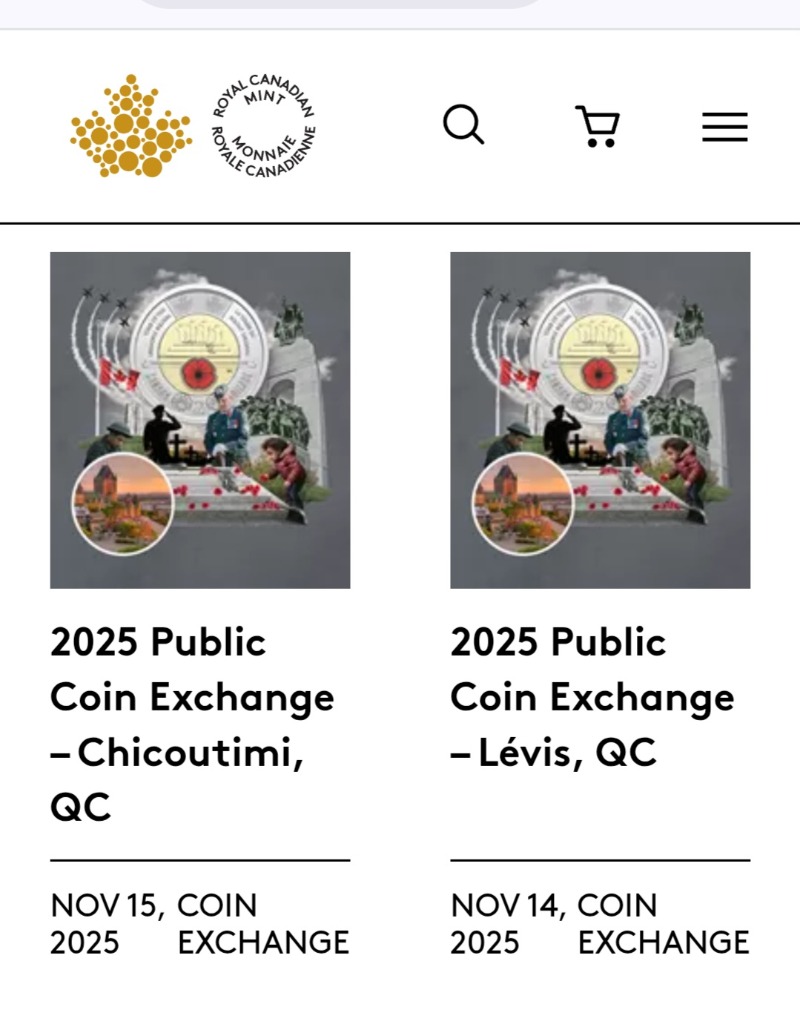Viewport: 800px width, 1030px height.
Task: Open the hamburger navigation menu
Action: (x=724, y=127)
